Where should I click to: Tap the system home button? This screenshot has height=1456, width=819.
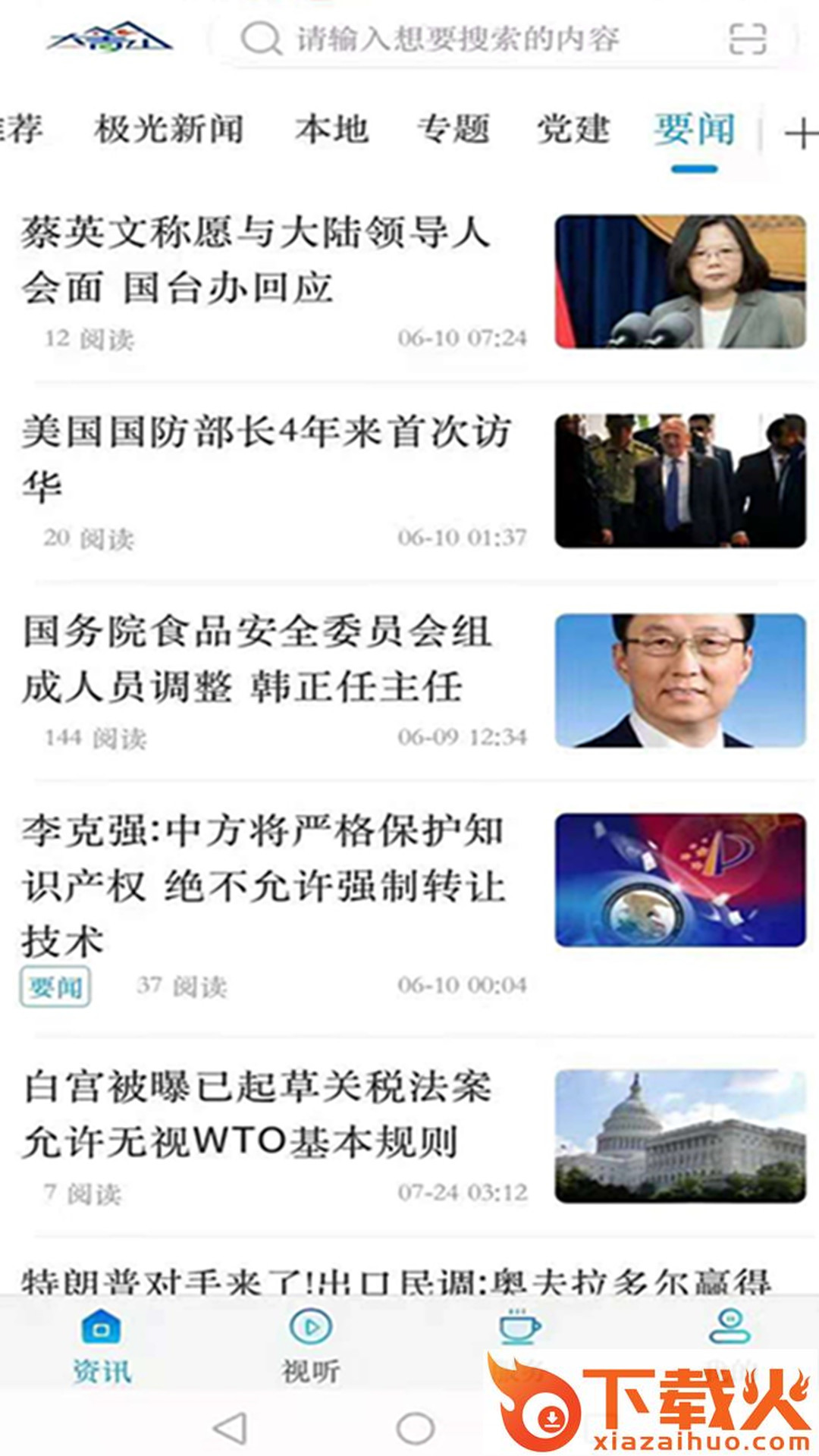coord(415,1429)
